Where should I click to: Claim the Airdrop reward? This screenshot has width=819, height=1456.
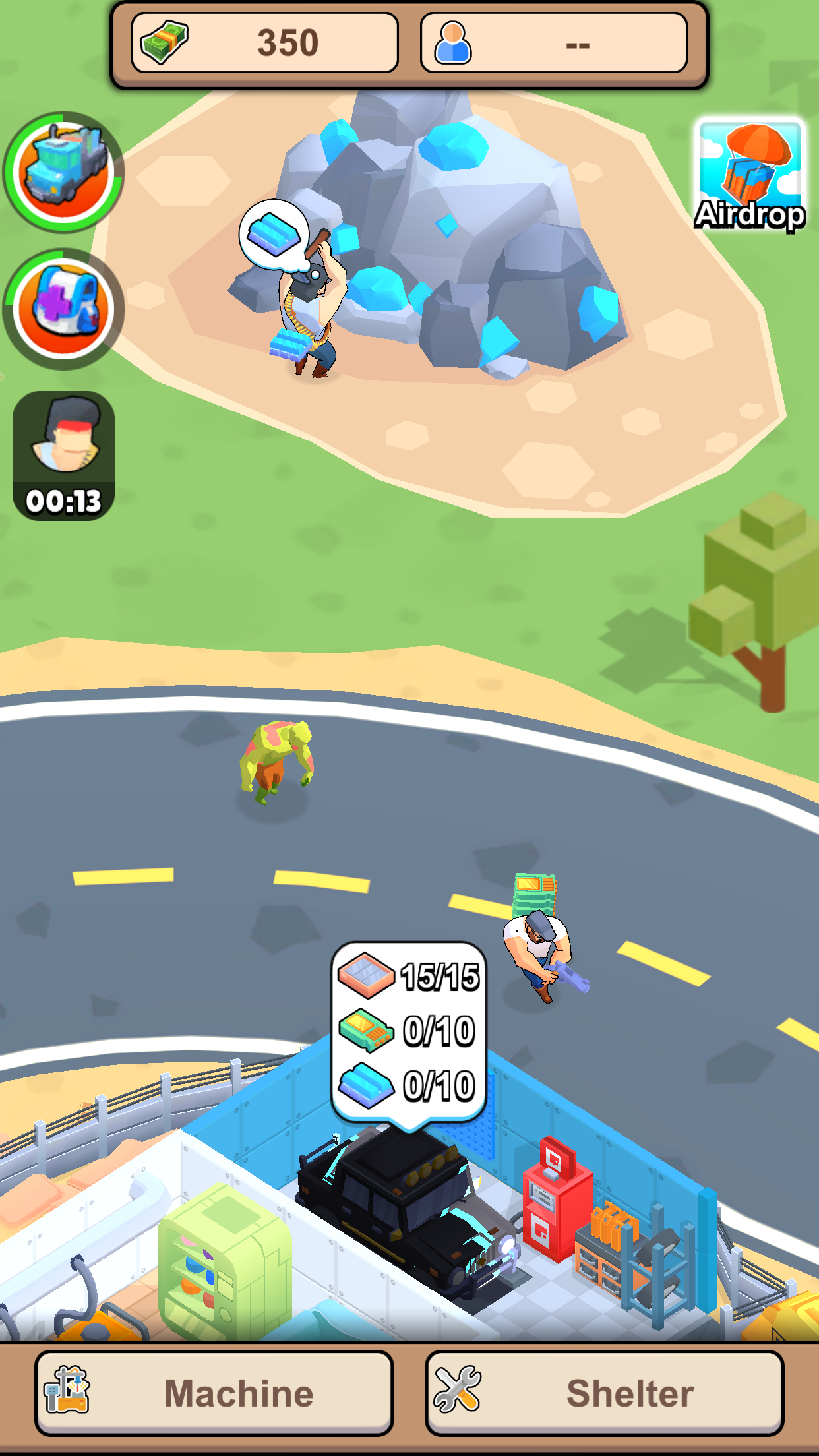750,174
